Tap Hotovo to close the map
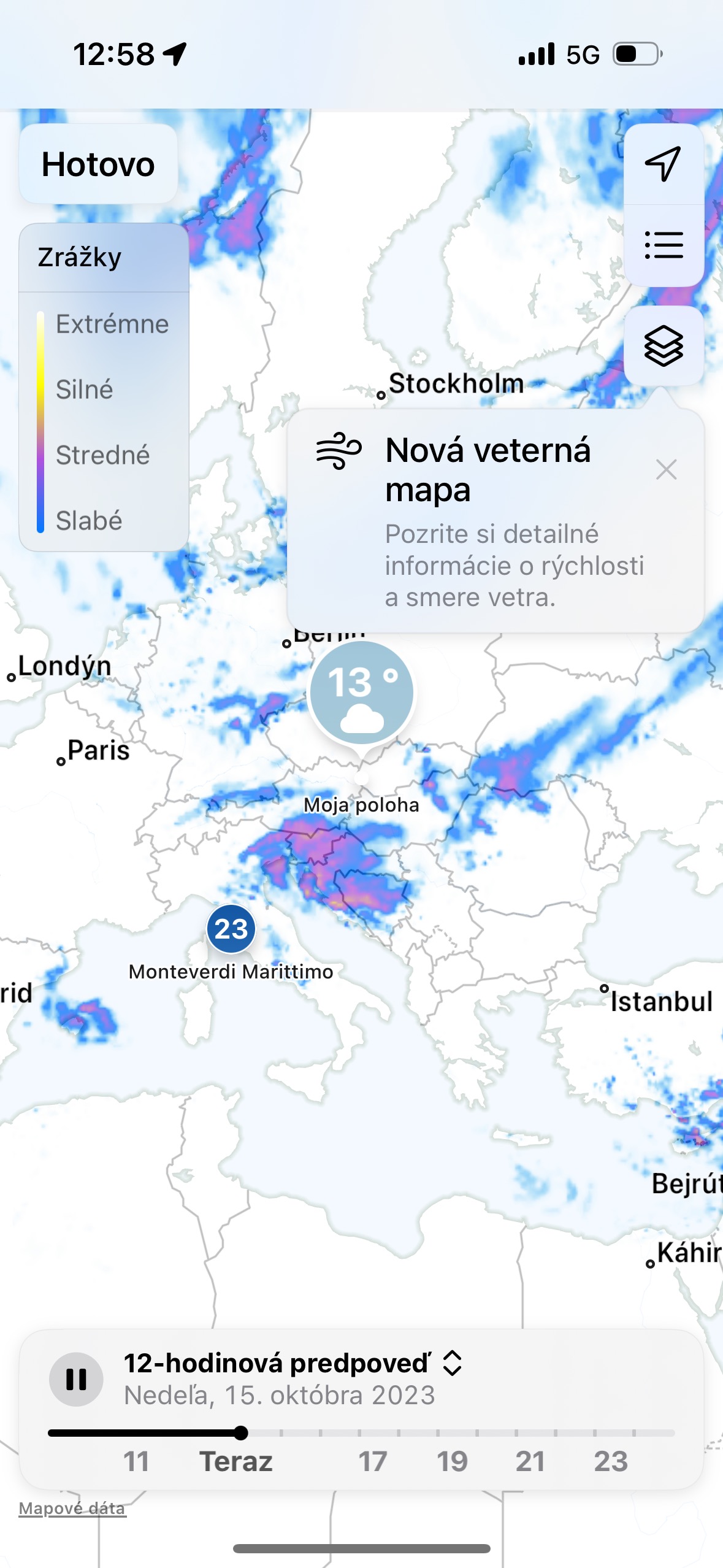This screenshot has width=723, height=1568. (98, 164)
